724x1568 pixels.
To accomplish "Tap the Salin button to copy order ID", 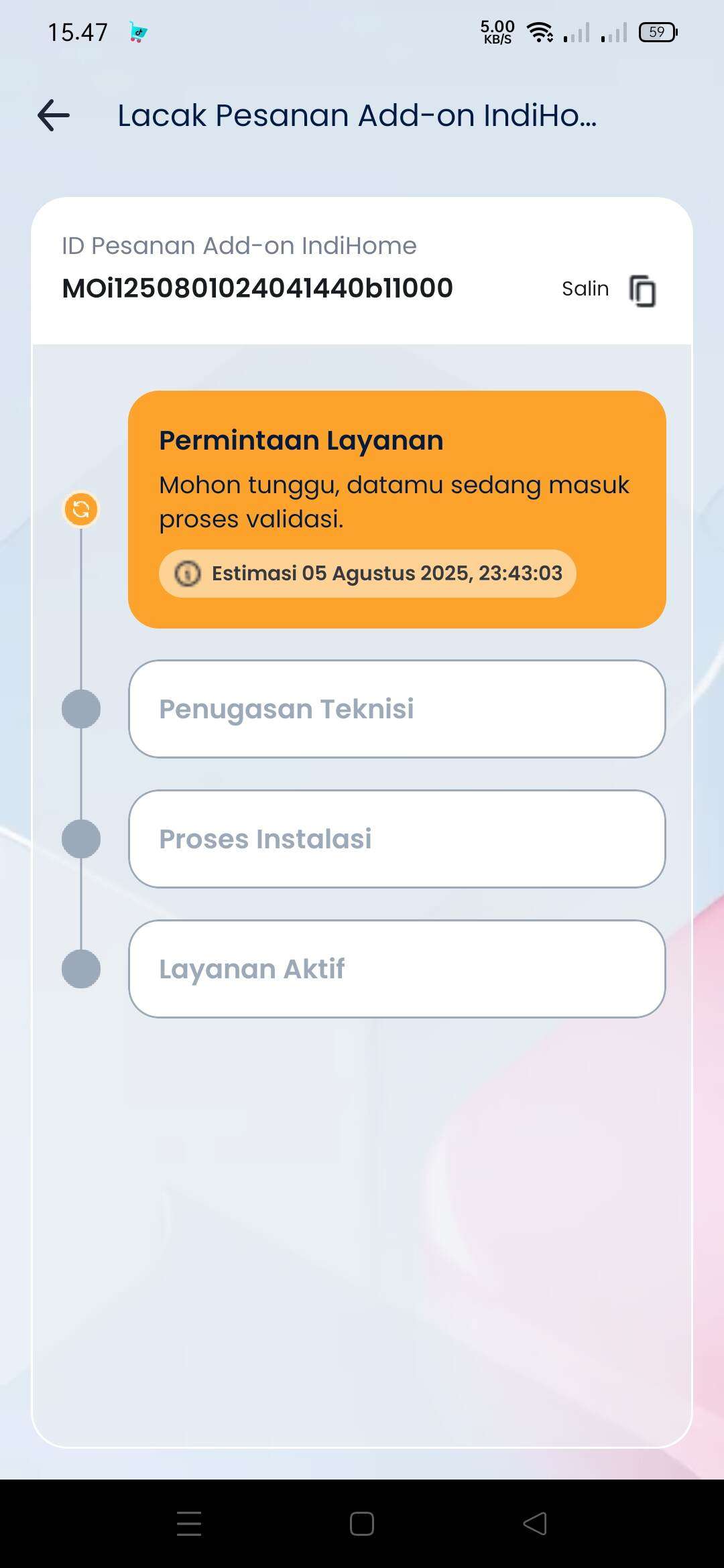I will (x=585, y=289).
